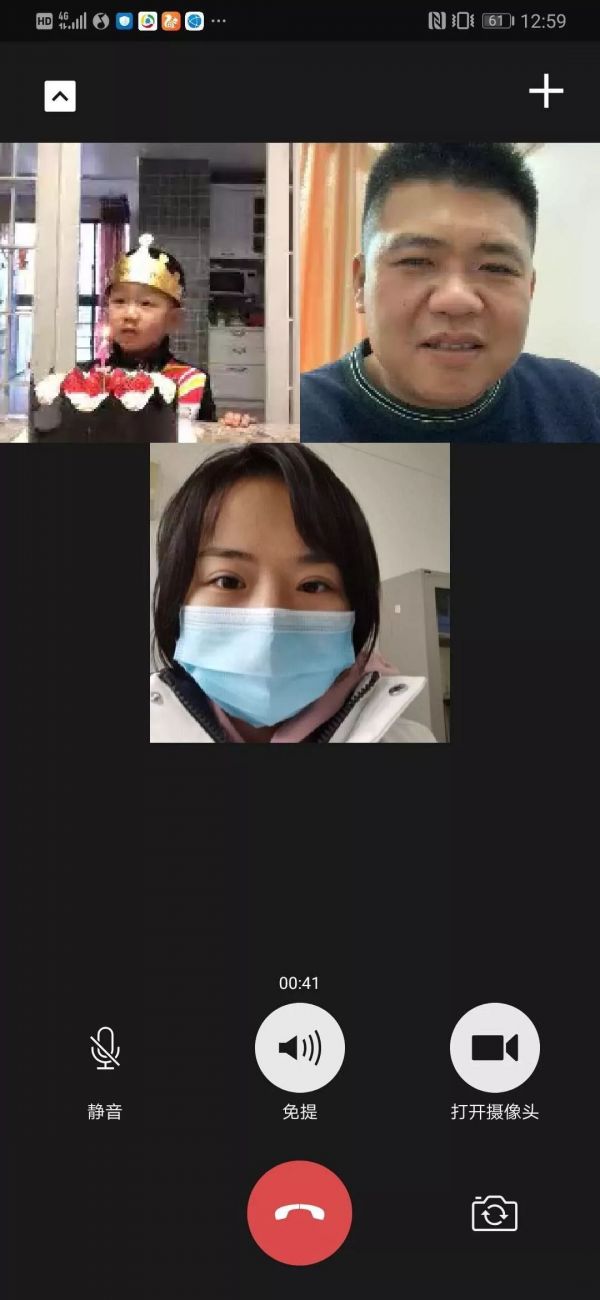Enlarge the video tile of the man in sweater
600x1300 pixels.
point(450,293)
